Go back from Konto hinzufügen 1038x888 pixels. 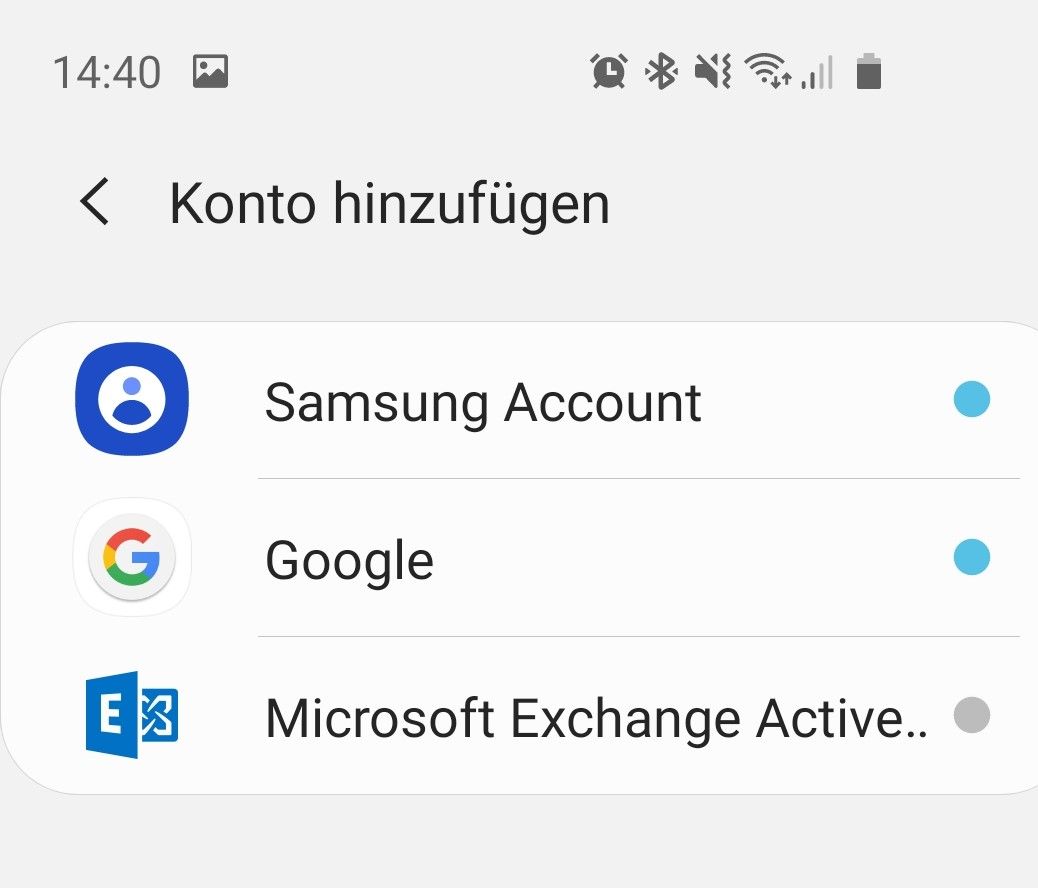click(x=95, y=204)
